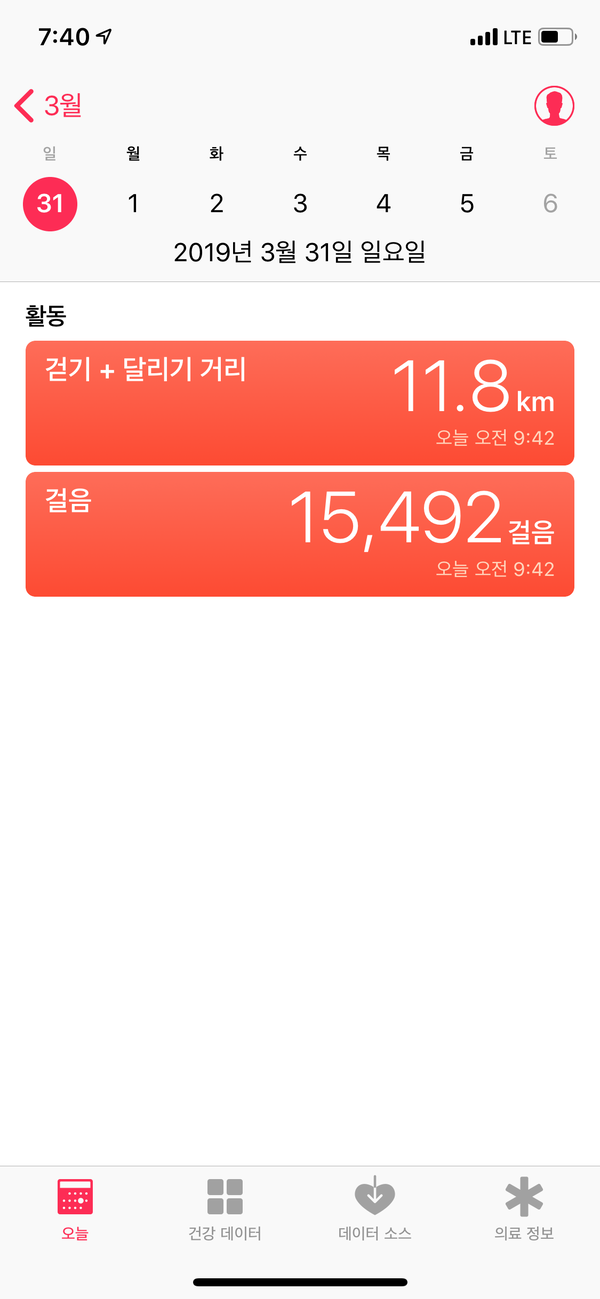Select day 2 in the calendar strip

tap(216, 204)
